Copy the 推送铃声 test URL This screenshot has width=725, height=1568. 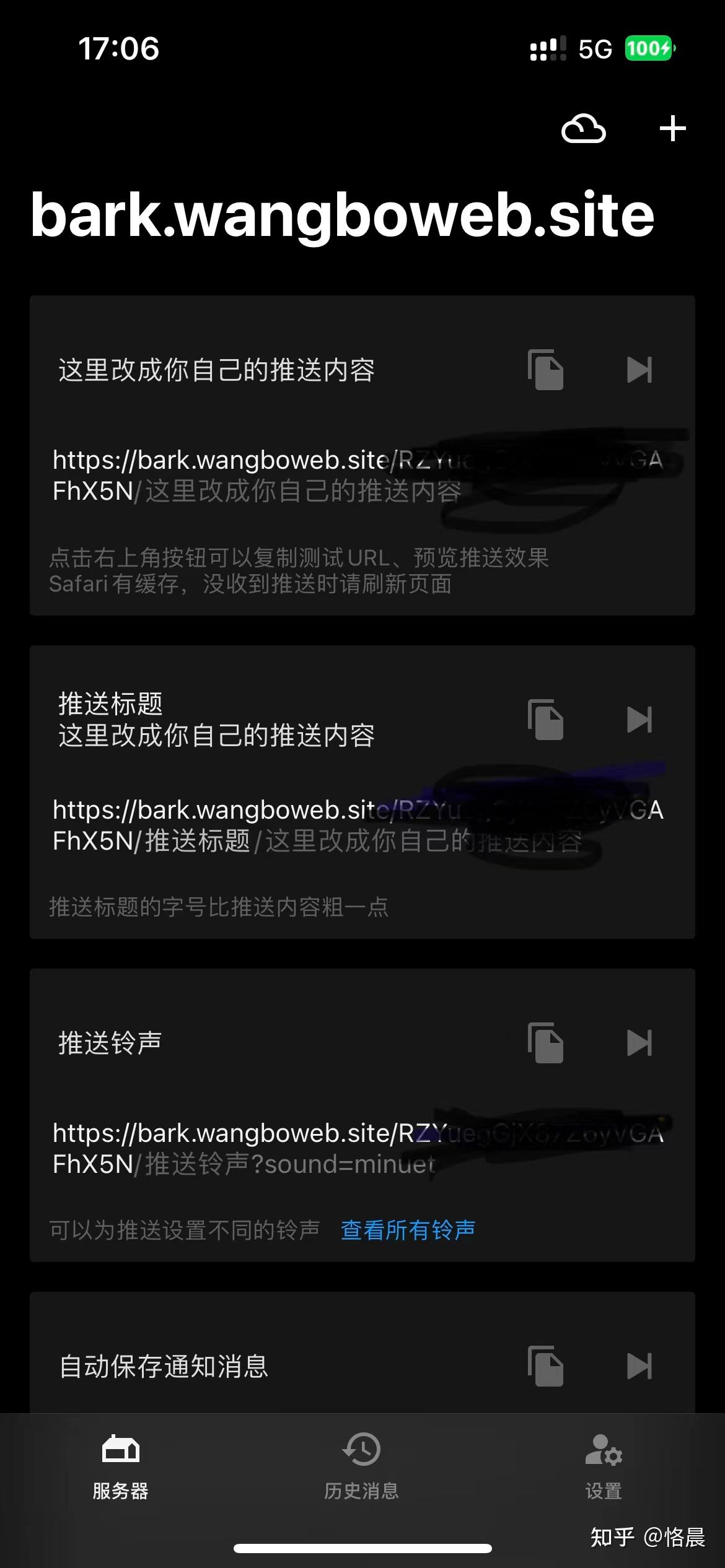click(545, 1043)
